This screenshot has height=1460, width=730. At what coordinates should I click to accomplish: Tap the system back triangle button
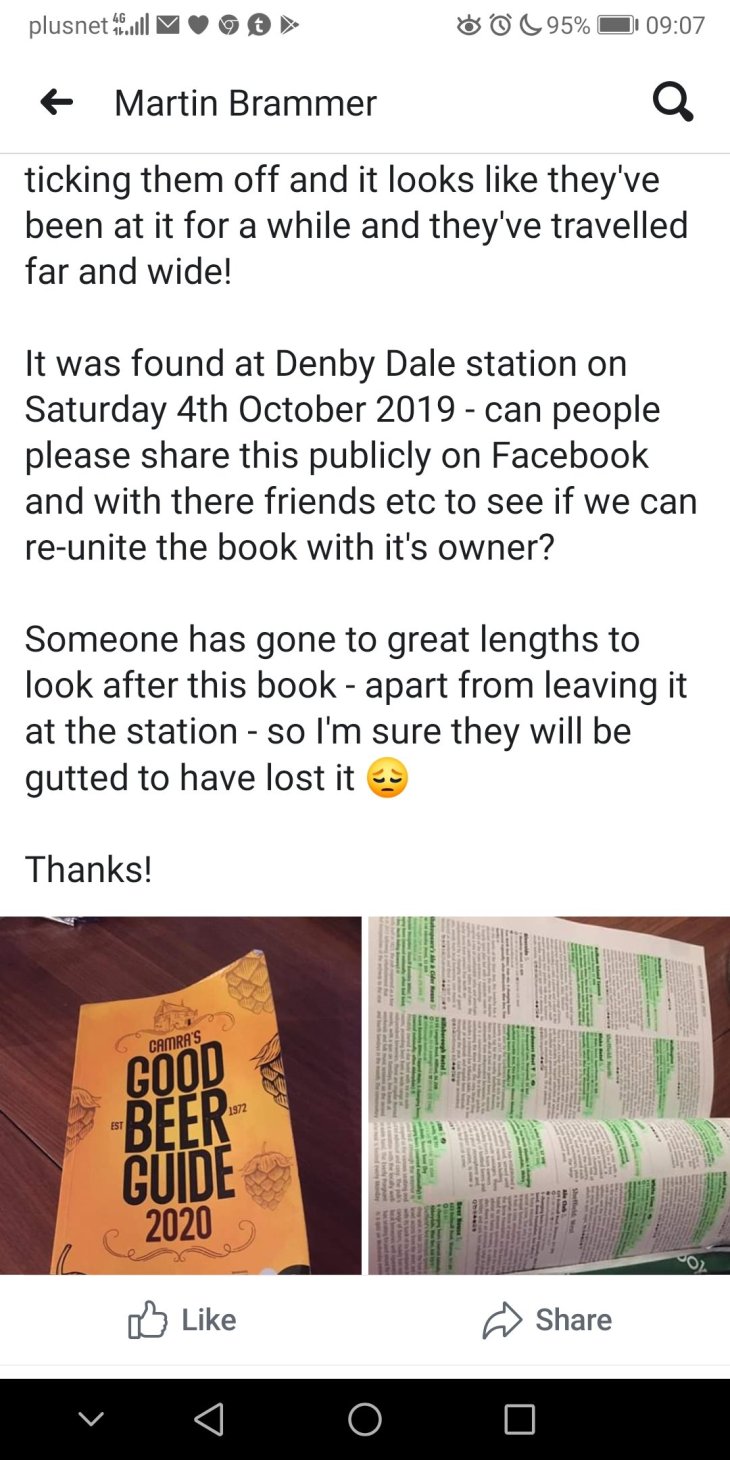point(209,1419)
